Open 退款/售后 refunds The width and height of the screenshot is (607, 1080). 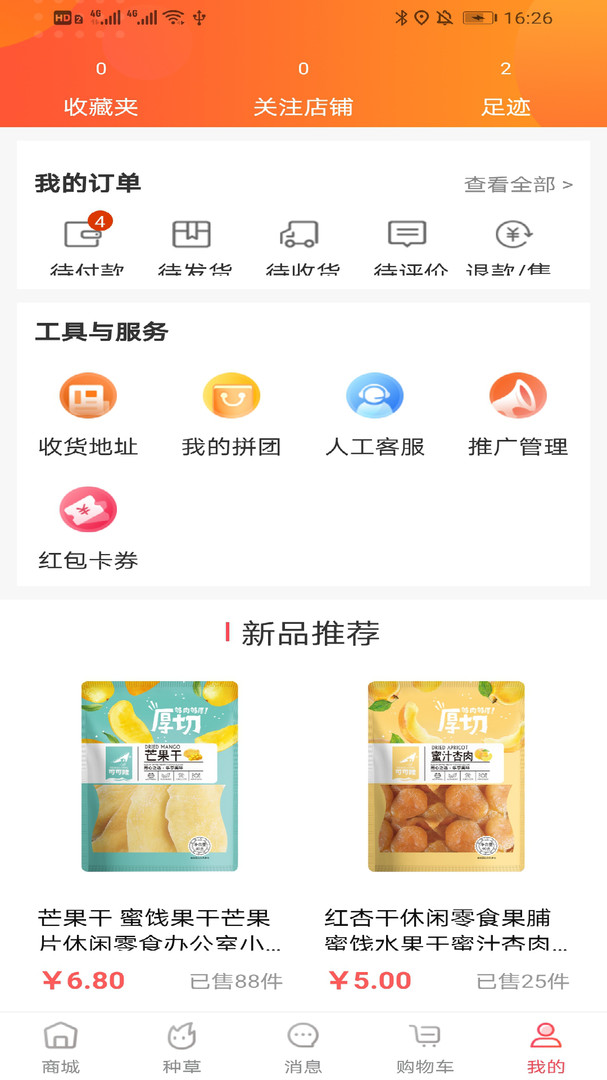click(x=514, y=243)
